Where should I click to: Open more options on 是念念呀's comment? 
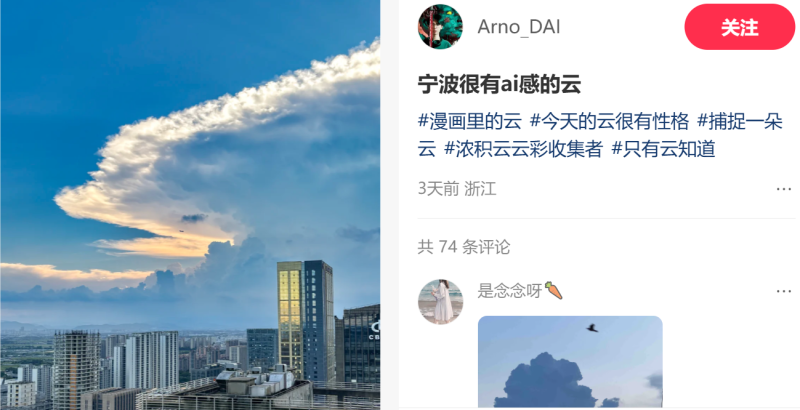[783, 292]
